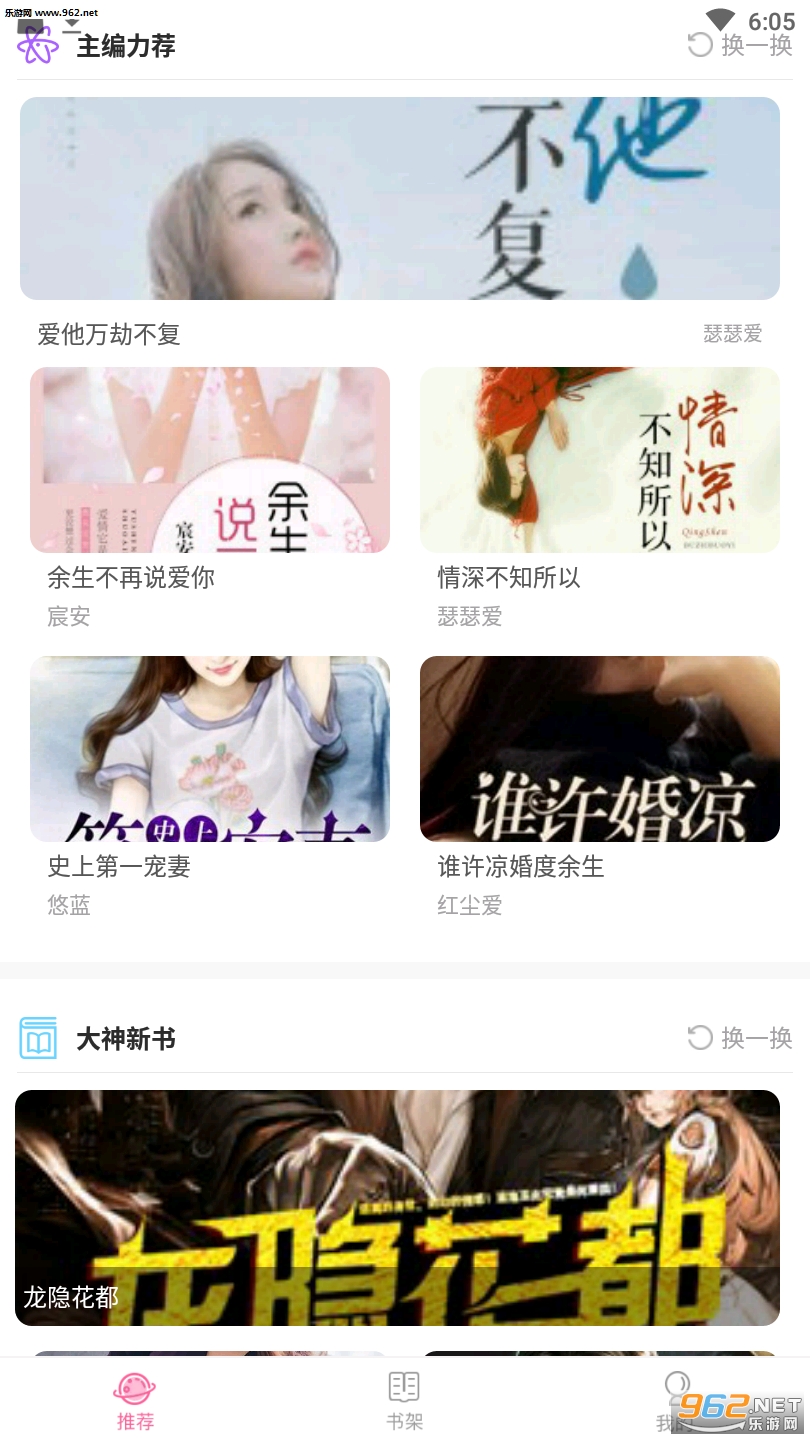Open the 龙隐花都 book banner
This screenshot has height=1440, width=810.
(x=397, y=1208)
